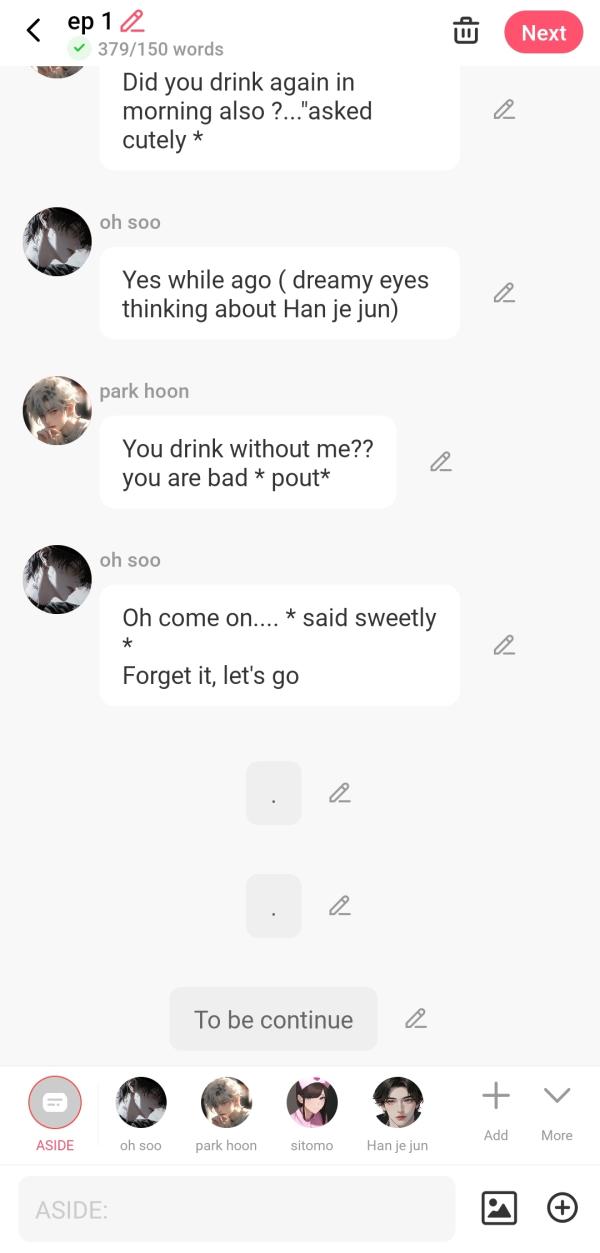Viewport: 600px width, 1253px height.
Task: Edit the "Did you drink again" message
Action: tap(504, 110)
